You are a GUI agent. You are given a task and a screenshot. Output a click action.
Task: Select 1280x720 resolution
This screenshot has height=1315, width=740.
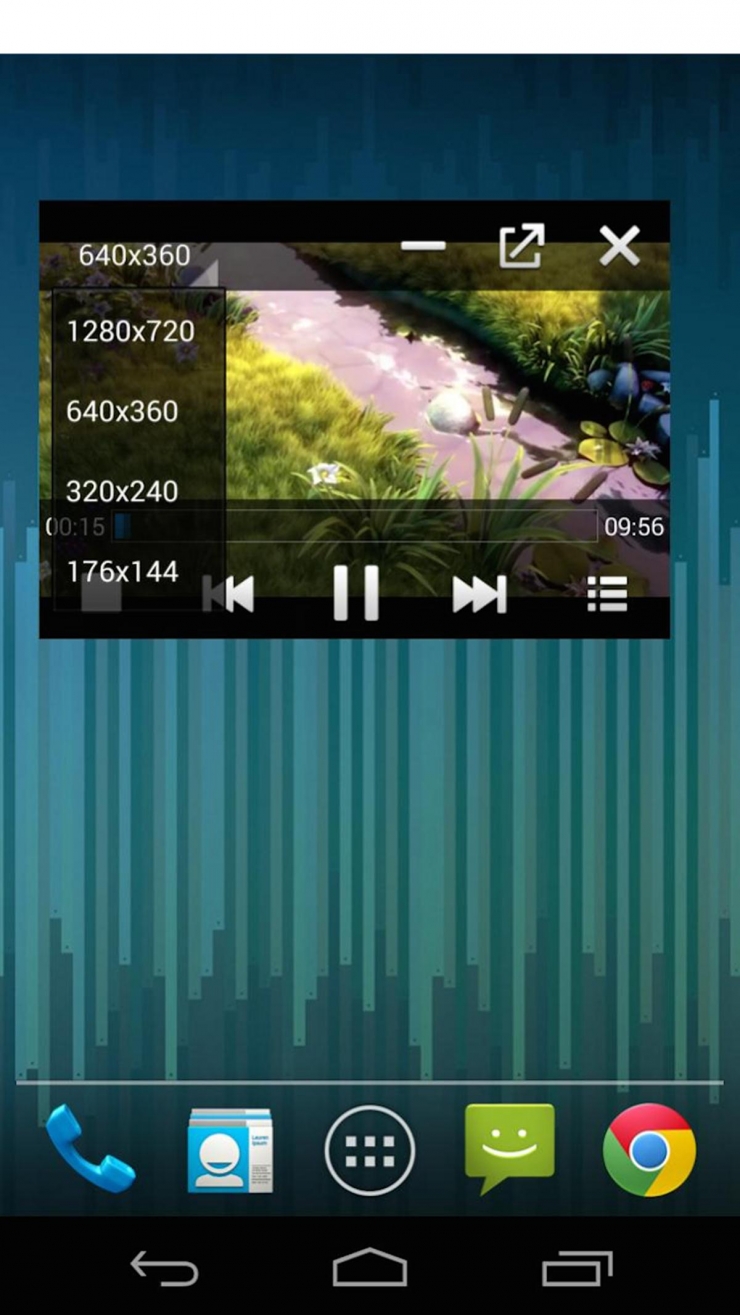pos(131,332)
